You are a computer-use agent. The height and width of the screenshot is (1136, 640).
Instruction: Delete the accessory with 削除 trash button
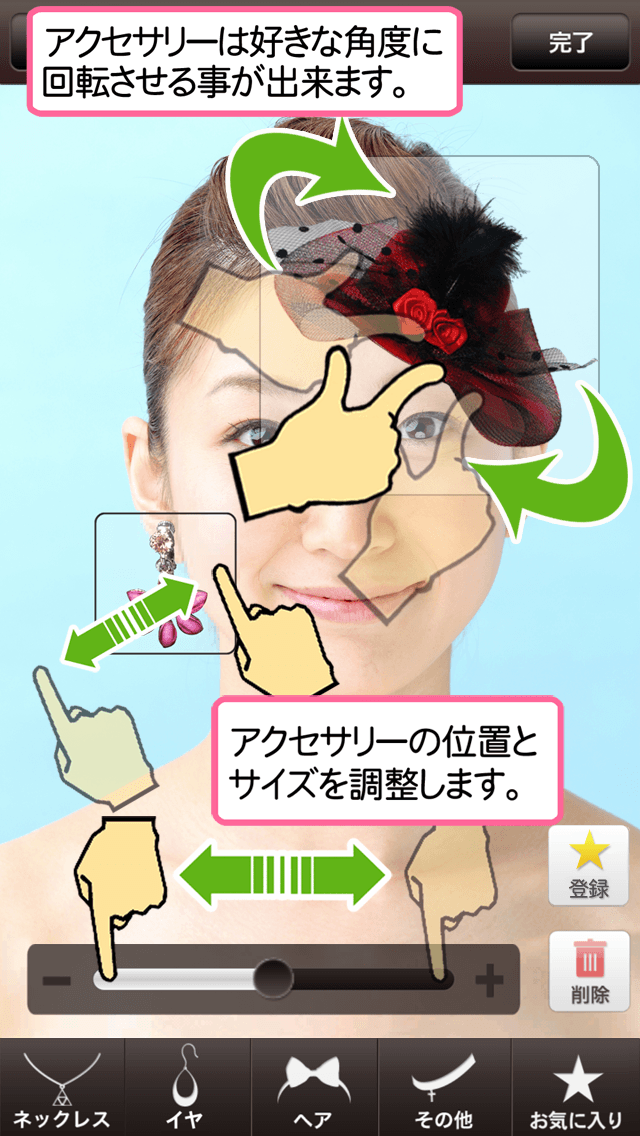click(x=589, y=971)
